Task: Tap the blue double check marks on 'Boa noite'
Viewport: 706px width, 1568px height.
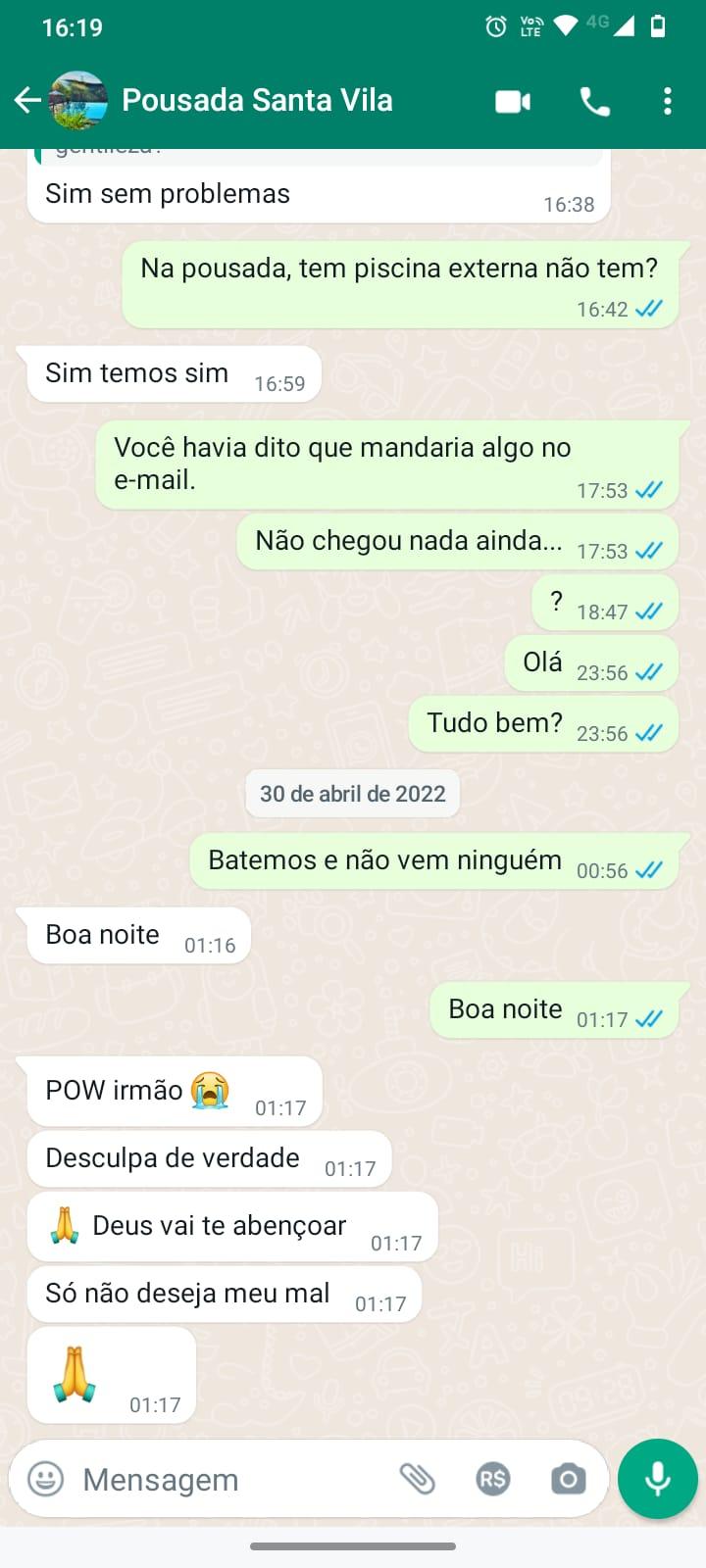Action: (x=648, y=1019)
